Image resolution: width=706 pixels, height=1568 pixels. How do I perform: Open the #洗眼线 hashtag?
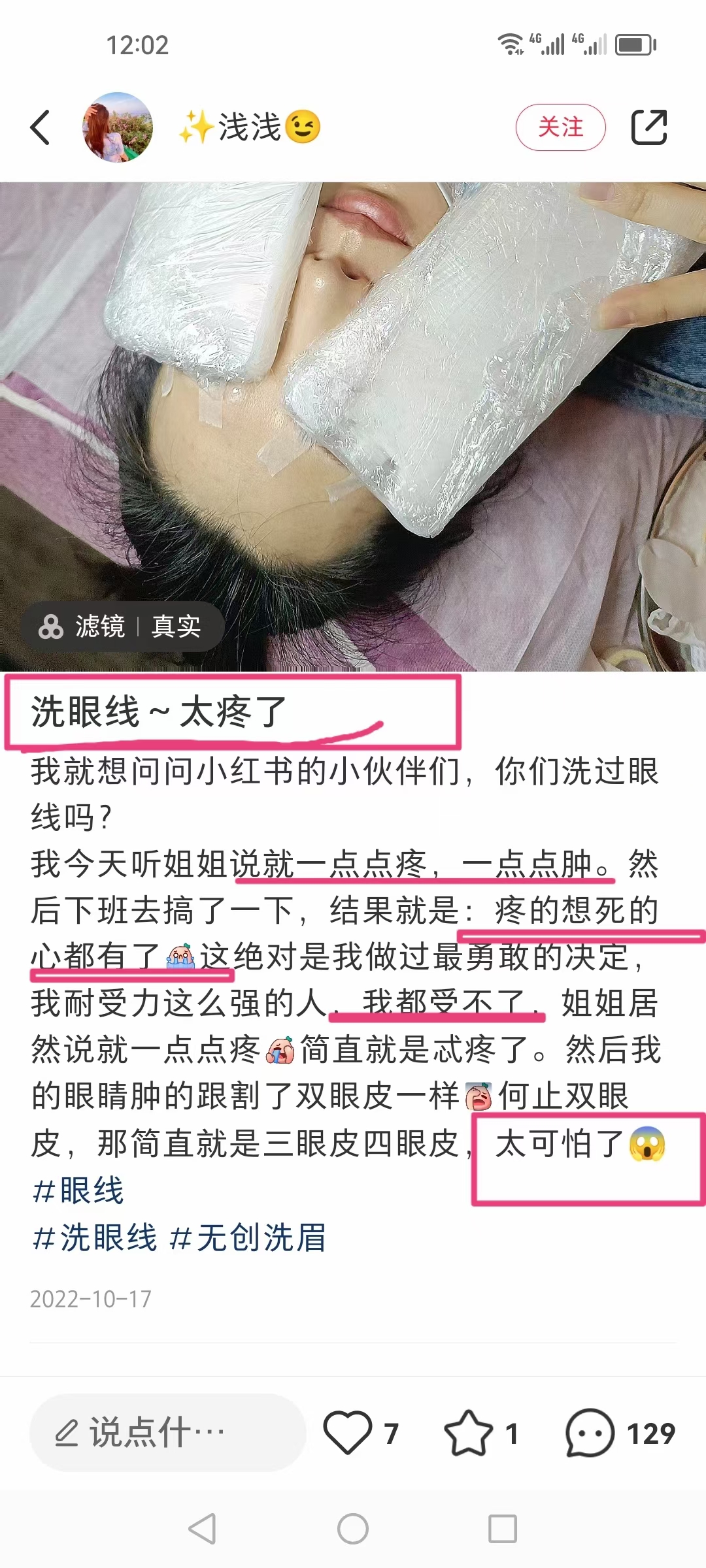coord(95,1237)
